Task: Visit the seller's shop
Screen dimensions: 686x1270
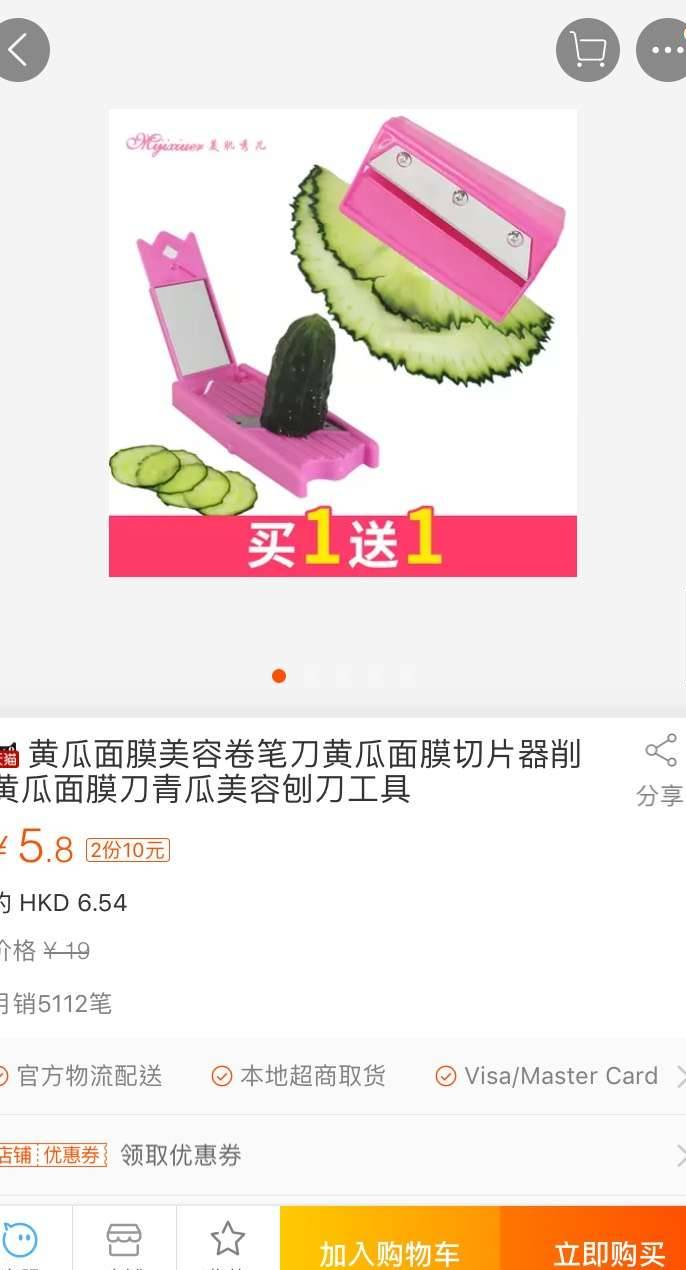Action: click(x=124, y=1241)
